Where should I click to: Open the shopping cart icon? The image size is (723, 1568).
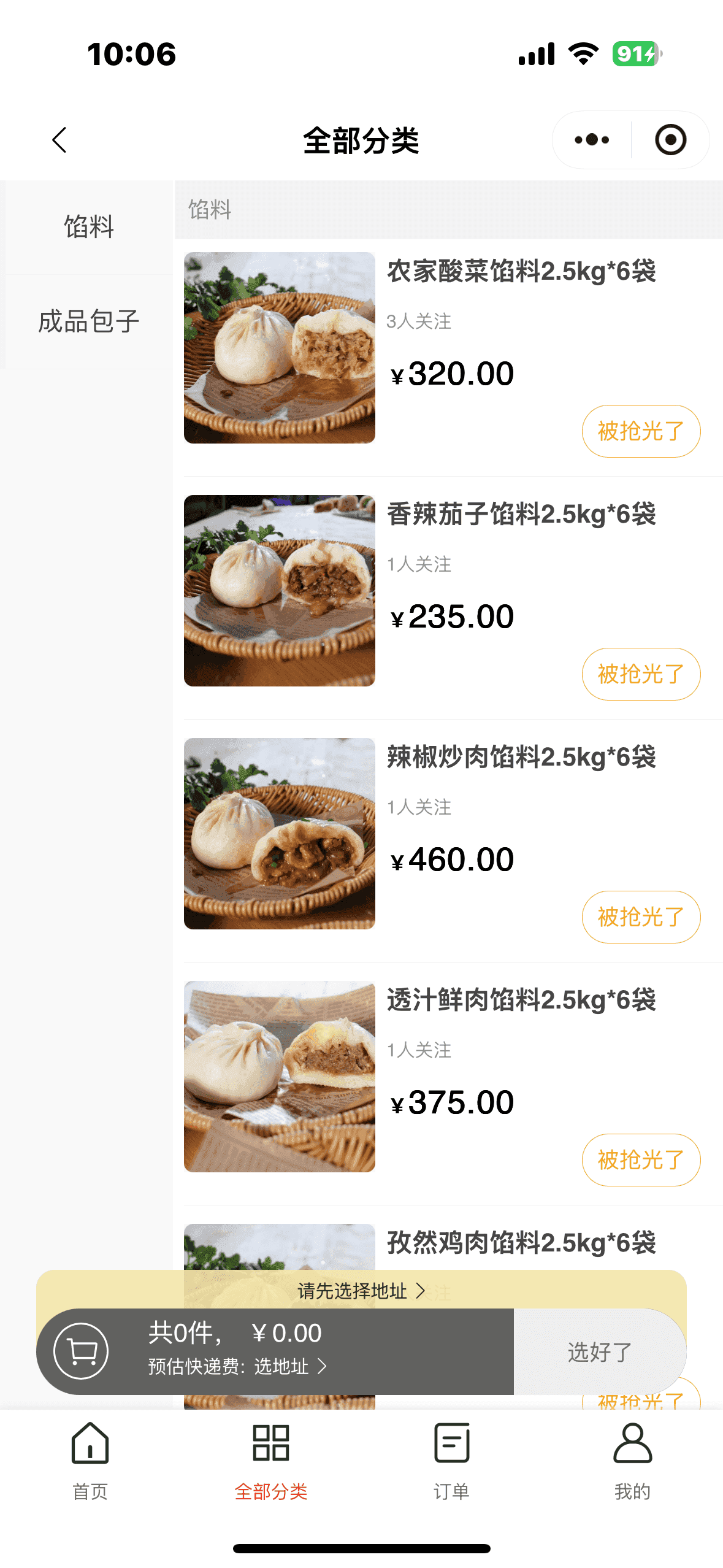(x=81, y=1351)
